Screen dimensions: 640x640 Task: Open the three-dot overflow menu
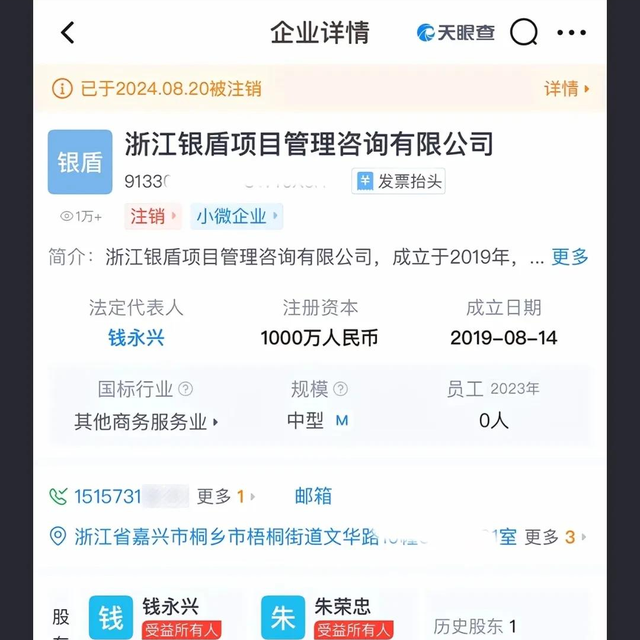pyautogui.click(x=571, y=32)
